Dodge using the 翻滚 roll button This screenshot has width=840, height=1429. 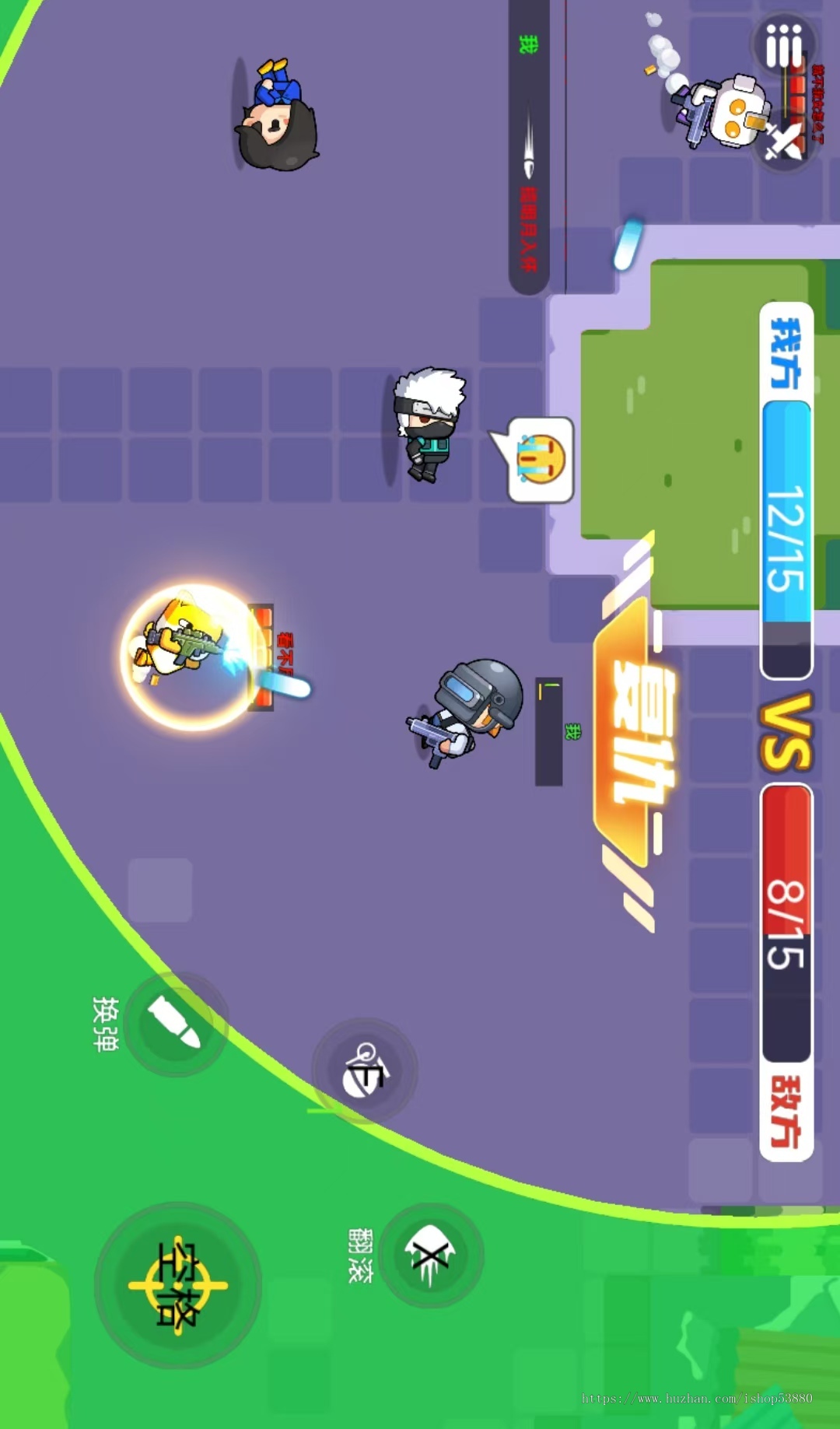[x=431, y=1255]
